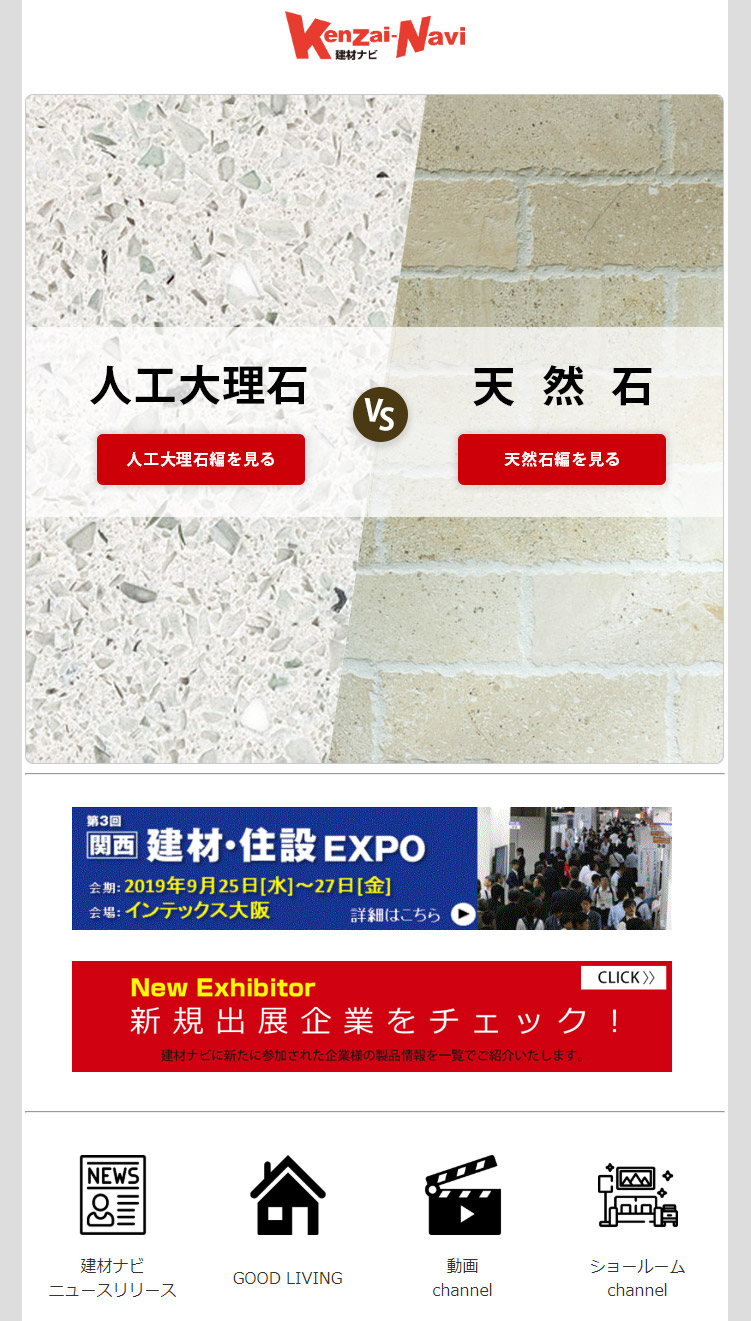Tap the 人工大理石編を見る button
Image resolution: width=751 pixels, height=1321 pixels.
tap(201, 460)
